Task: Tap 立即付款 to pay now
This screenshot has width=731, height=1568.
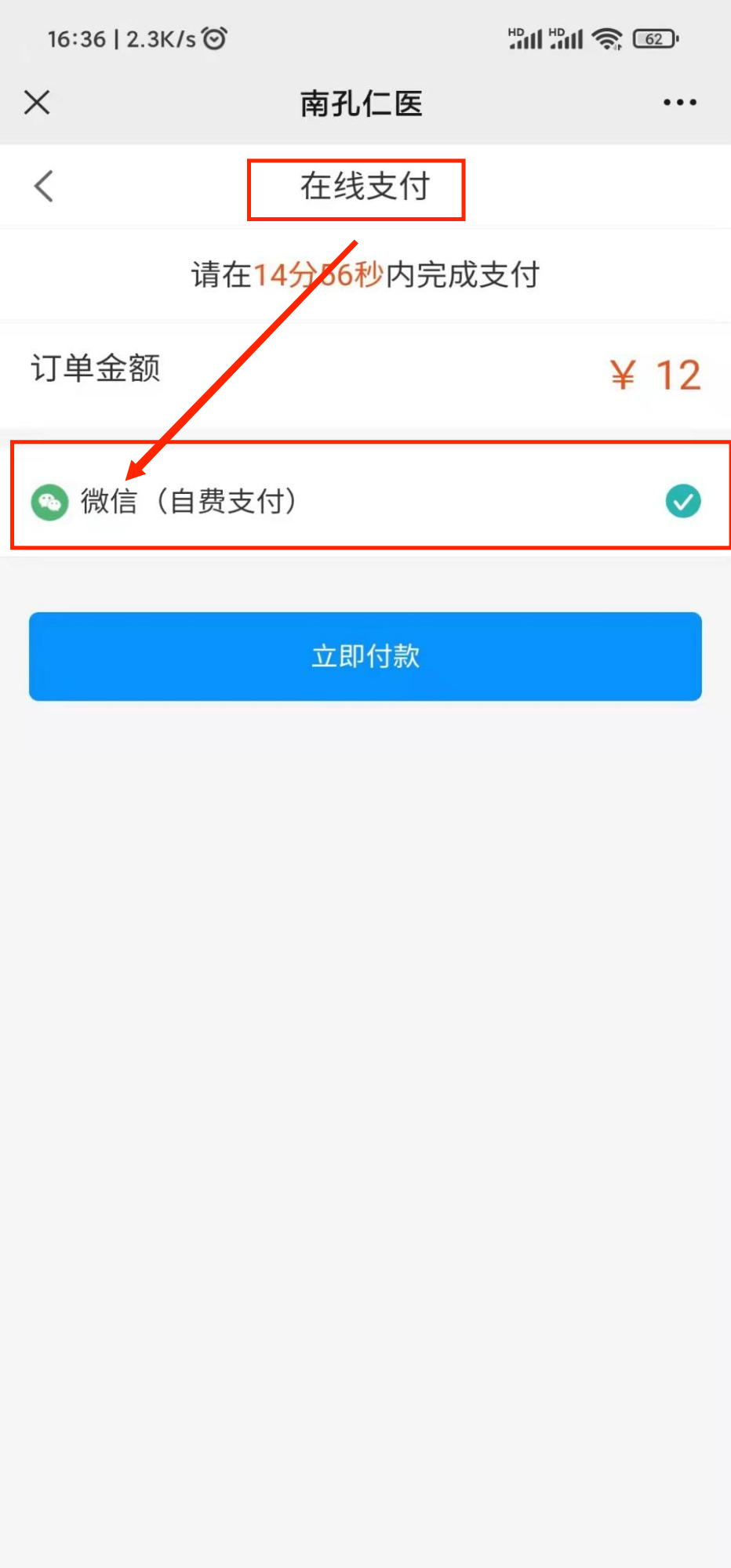Action: coord(365,656)
